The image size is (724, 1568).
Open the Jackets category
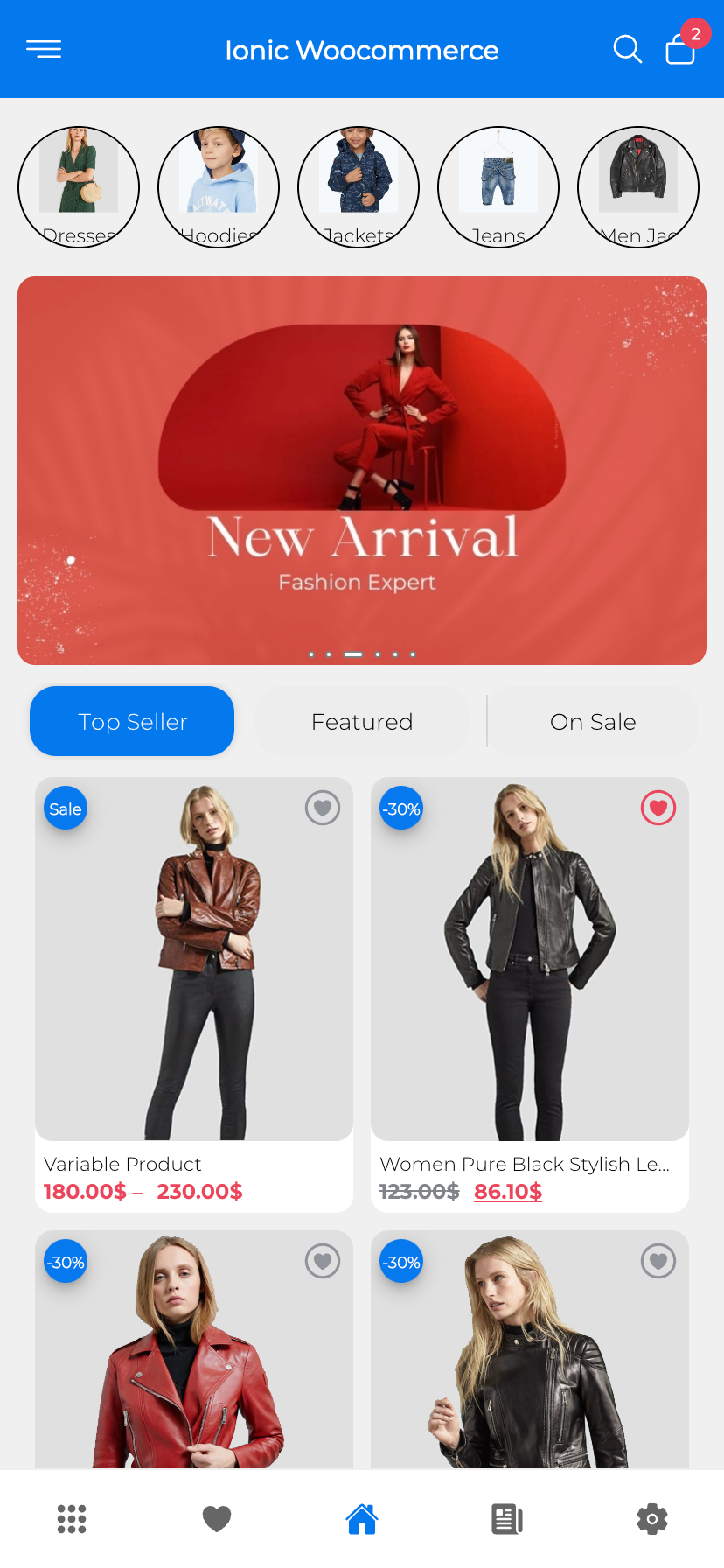point(359,187)
